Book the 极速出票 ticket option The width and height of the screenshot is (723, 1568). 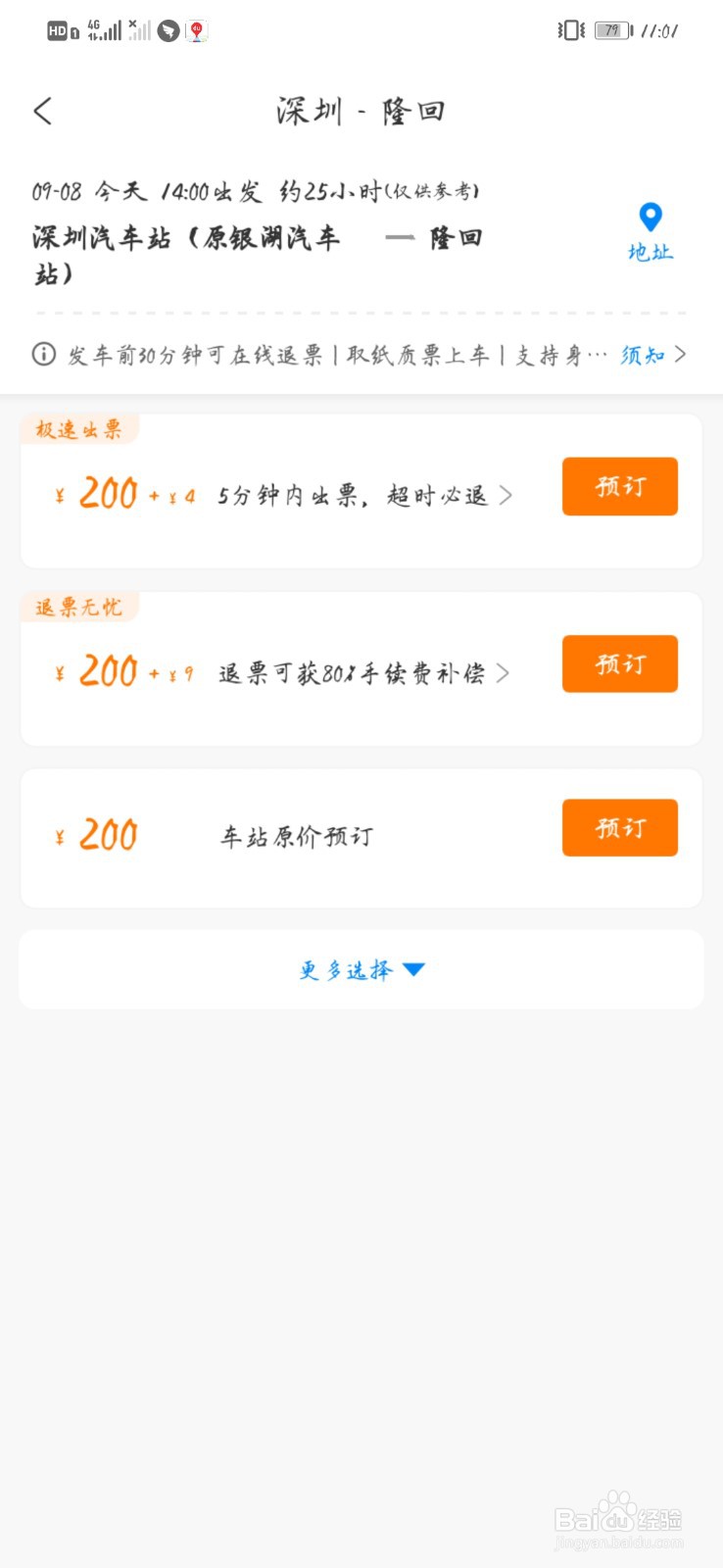(619, 486)
